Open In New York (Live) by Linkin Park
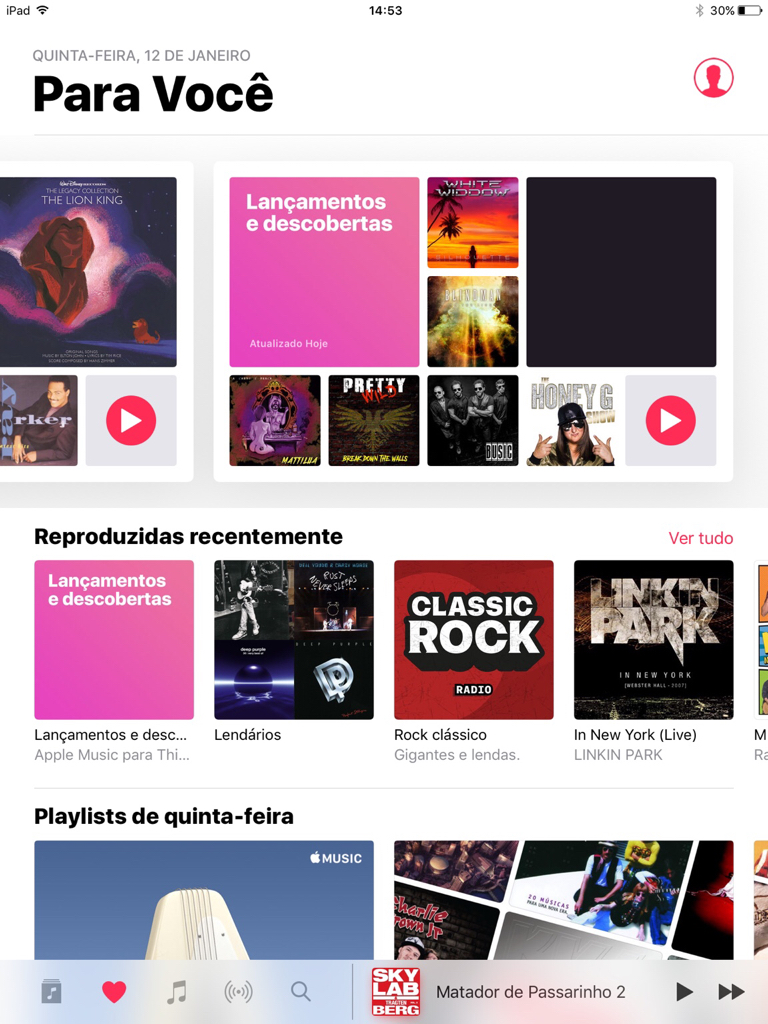768x1024 pixels. (x=654, y=640)
